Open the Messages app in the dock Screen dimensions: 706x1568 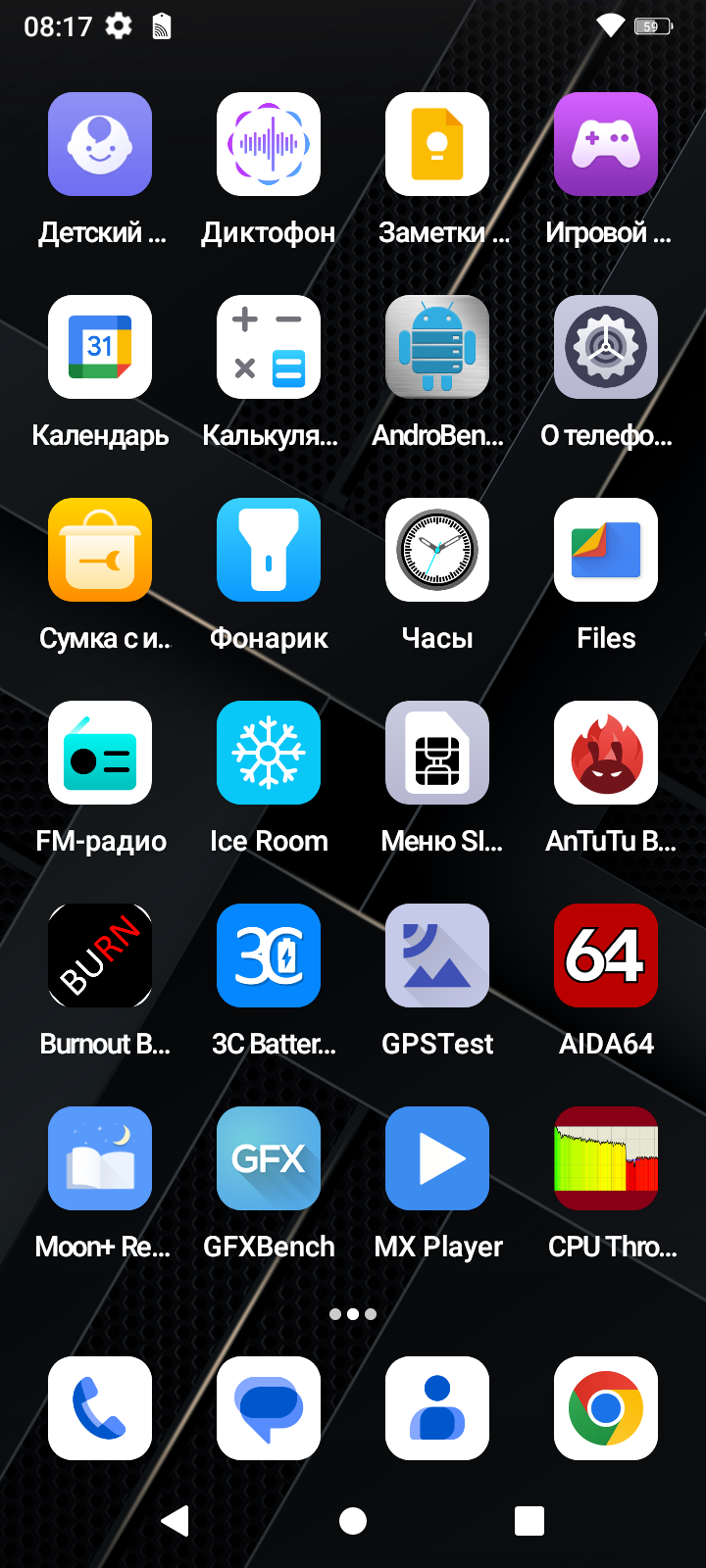tap(269, 1408)
